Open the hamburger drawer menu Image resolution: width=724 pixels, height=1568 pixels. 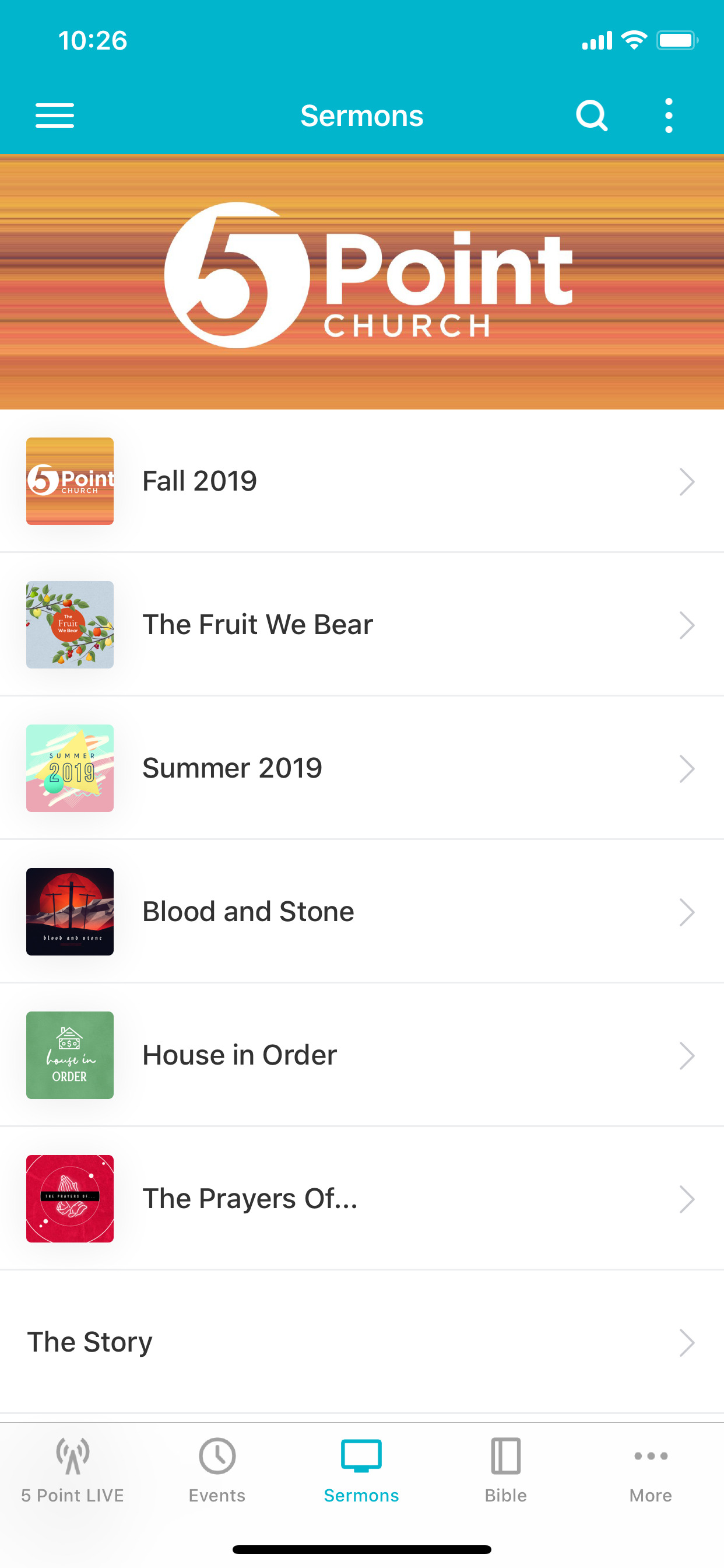click(x=55, y=116)
